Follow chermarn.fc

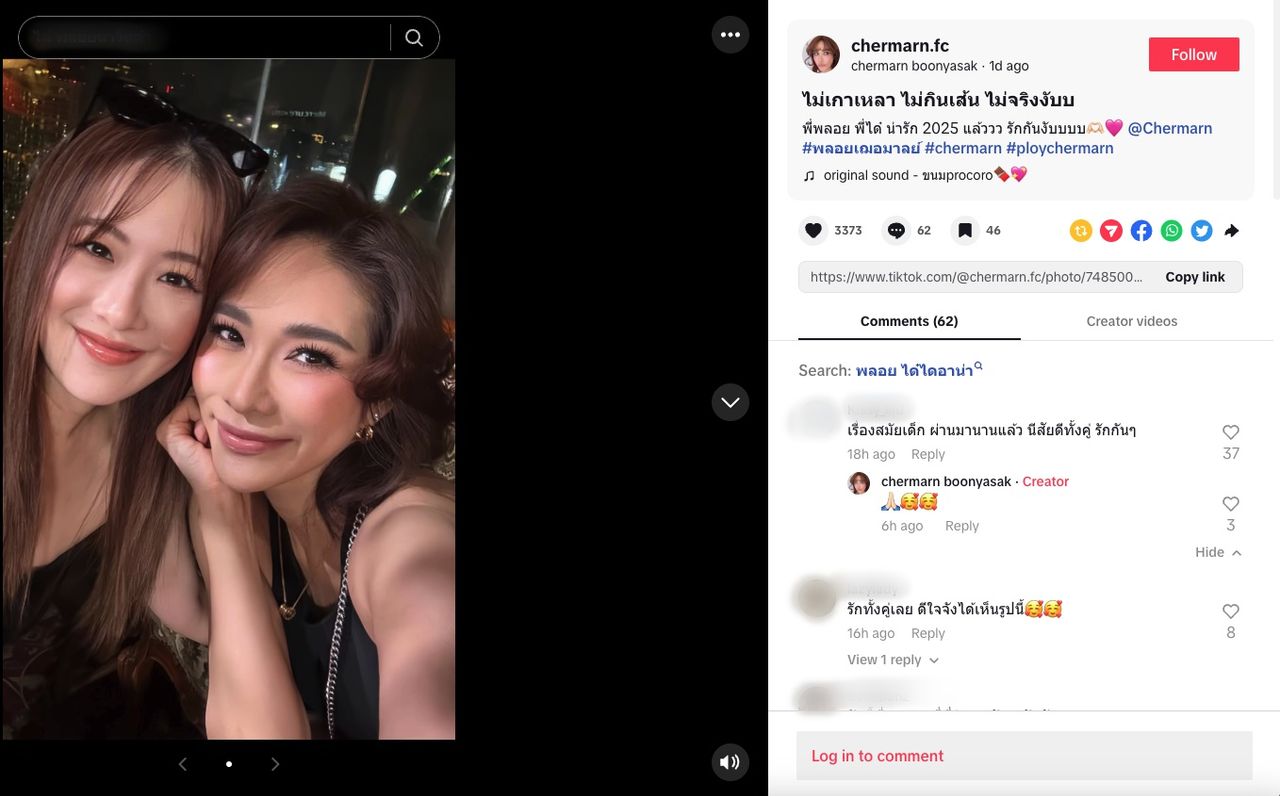point(1193,54)
